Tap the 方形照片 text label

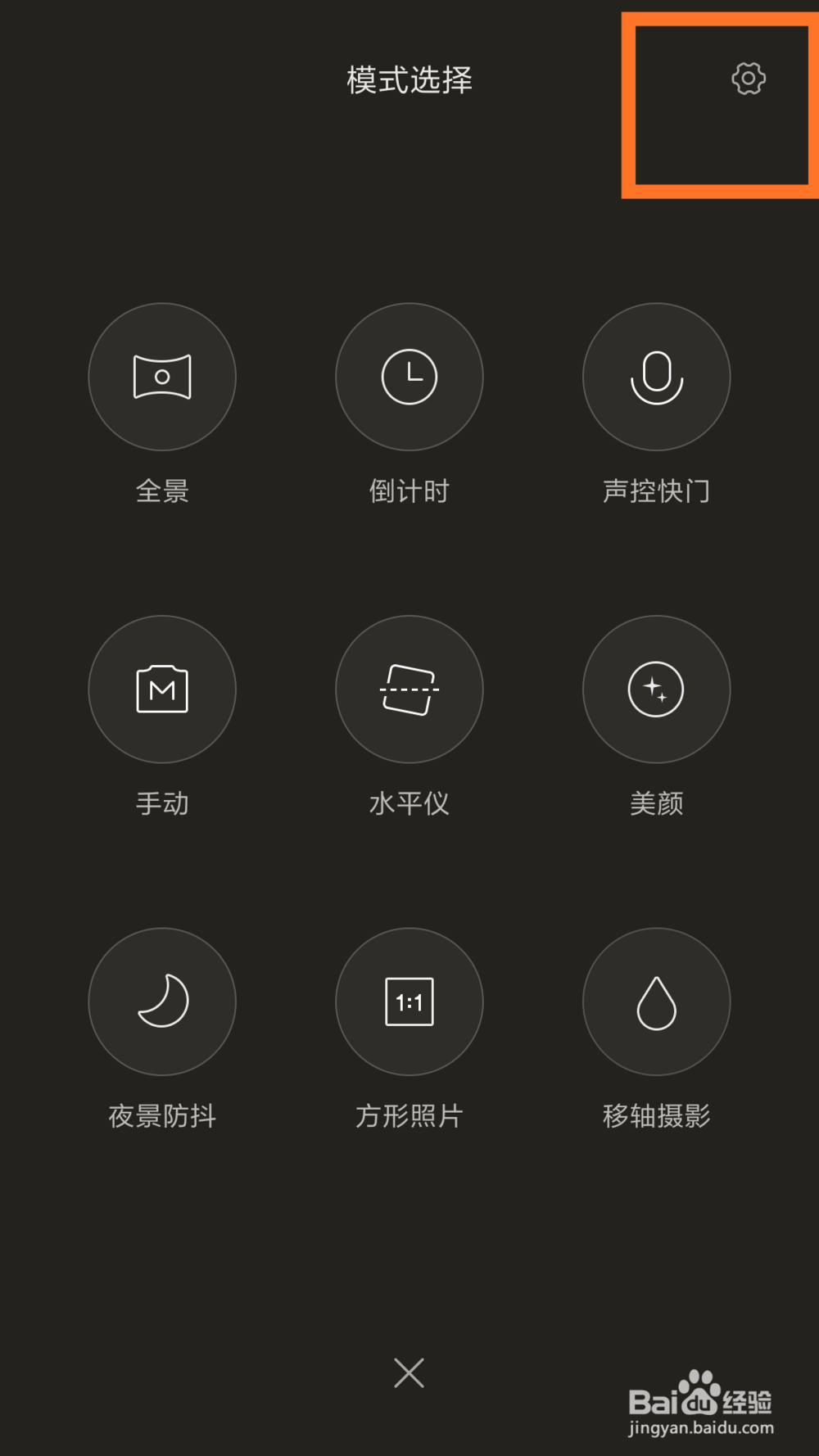pyautogui.click(x=409, y=1115)
